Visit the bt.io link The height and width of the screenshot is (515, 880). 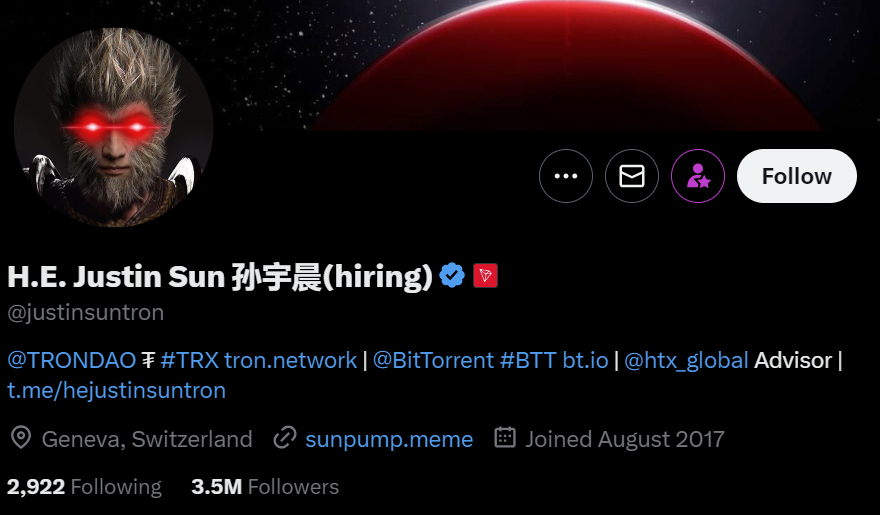click(585, 360)
